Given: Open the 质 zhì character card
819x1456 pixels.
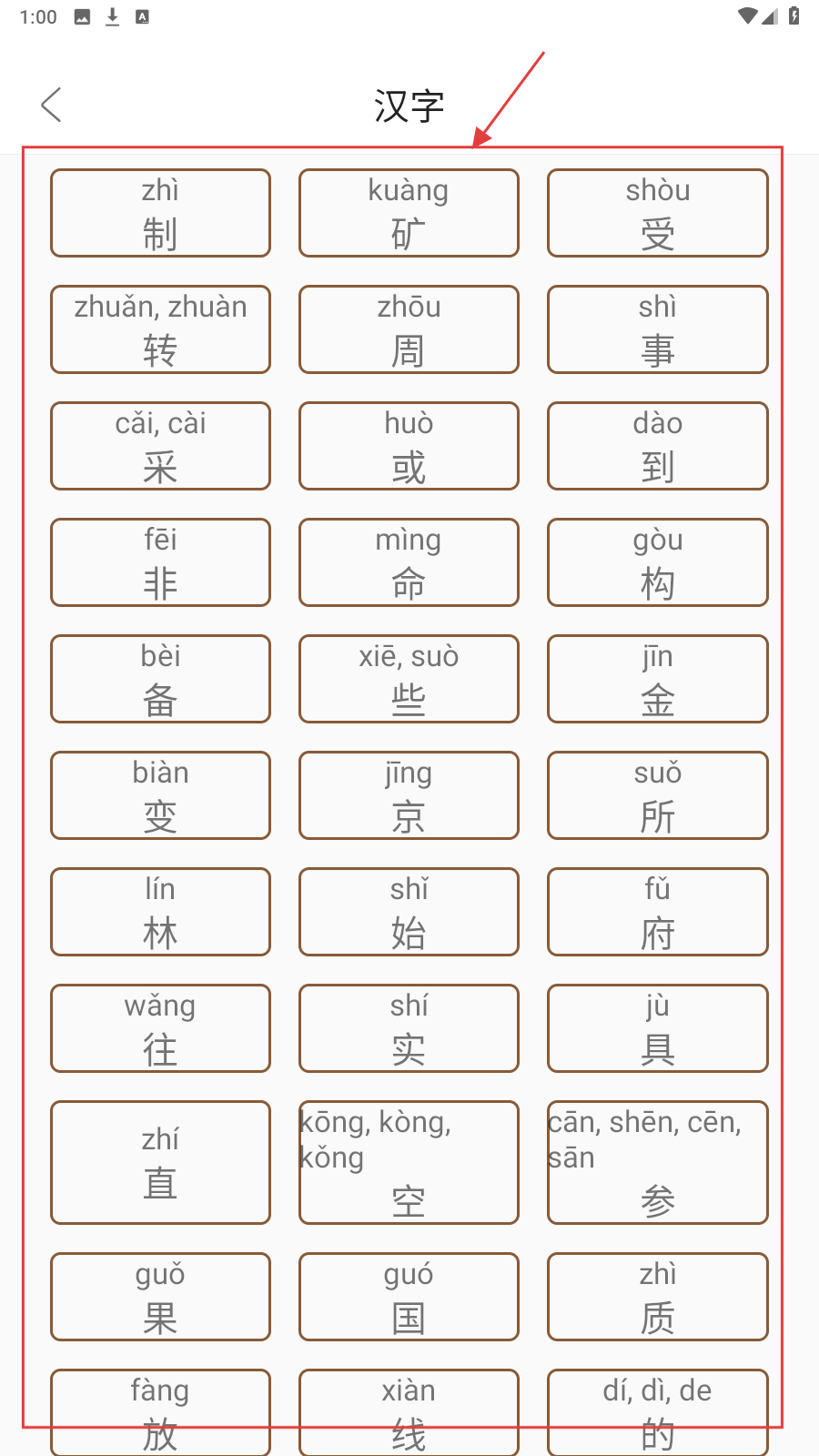Looking at the screenshot, I should click(657, 1297).
